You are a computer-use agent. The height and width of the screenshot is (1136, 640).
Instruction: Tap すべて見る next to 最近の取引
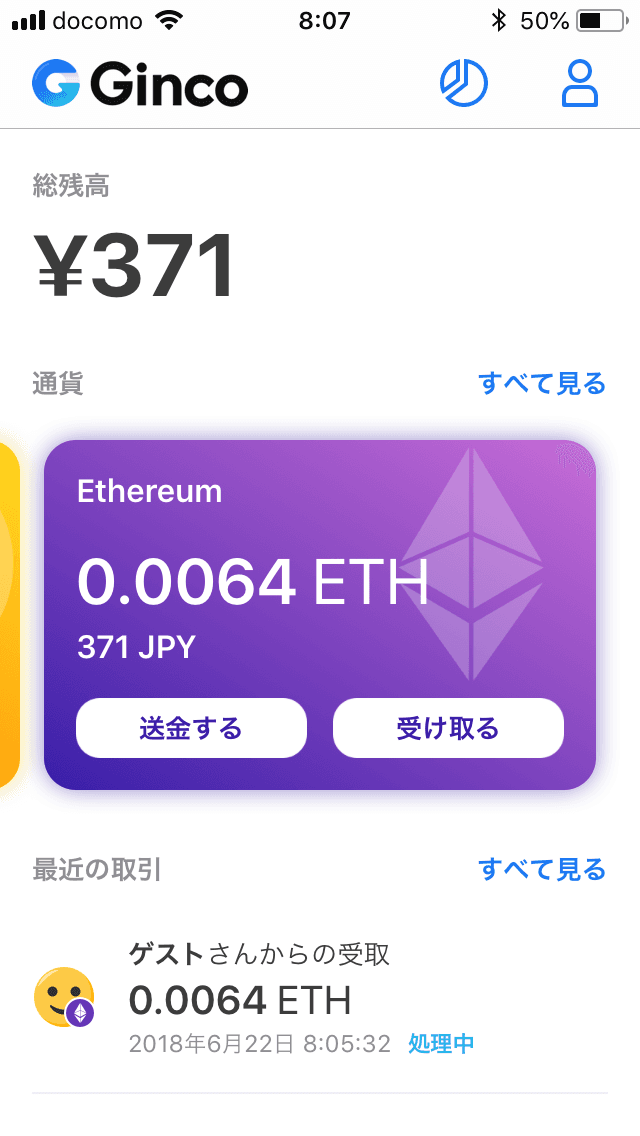[542, 869]
